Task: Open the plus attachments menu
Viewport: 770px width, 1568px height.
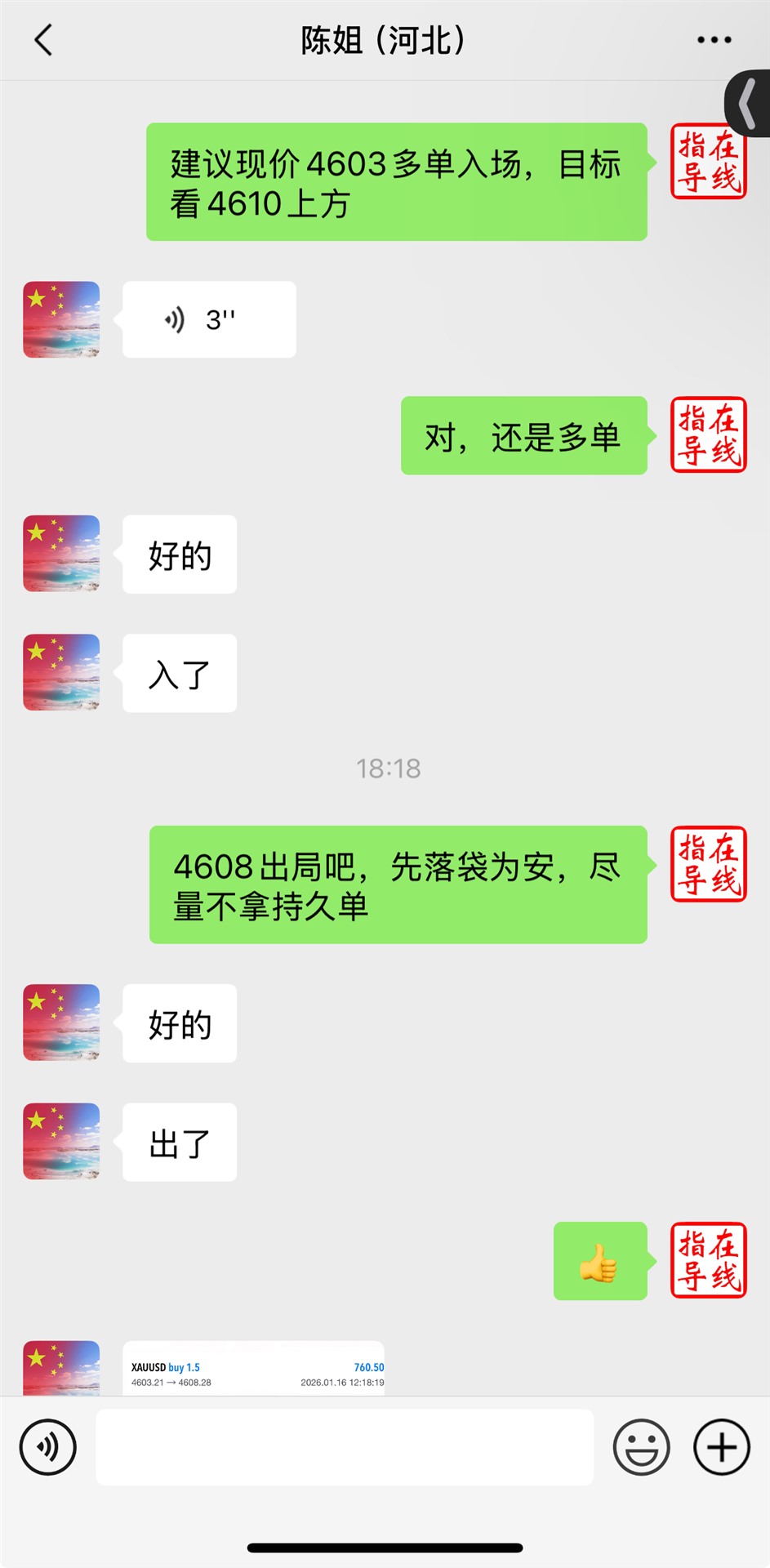Action: tap(721, 1447)
